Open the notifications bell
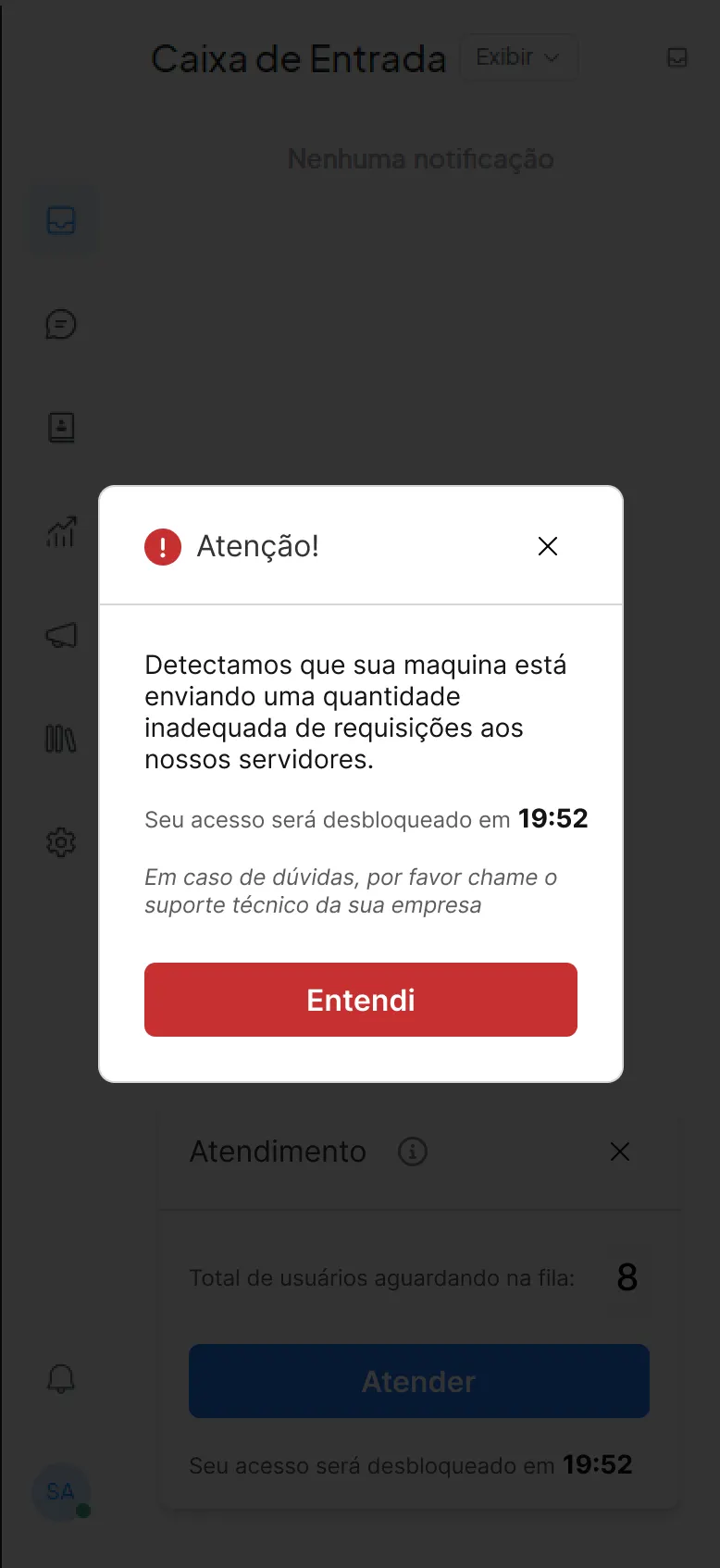Screen dimensions: 720x1568 [x=61, y=1379]
